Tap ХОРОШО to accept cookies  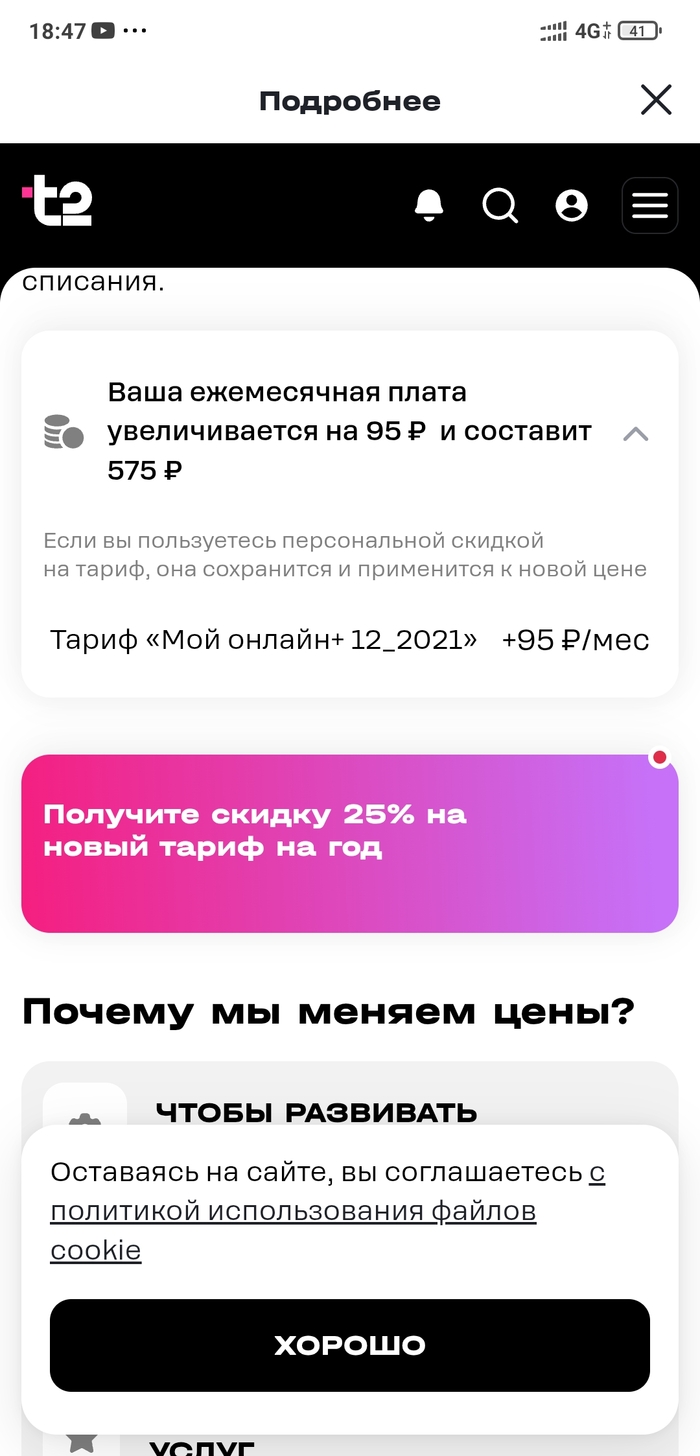point(349,1345)
